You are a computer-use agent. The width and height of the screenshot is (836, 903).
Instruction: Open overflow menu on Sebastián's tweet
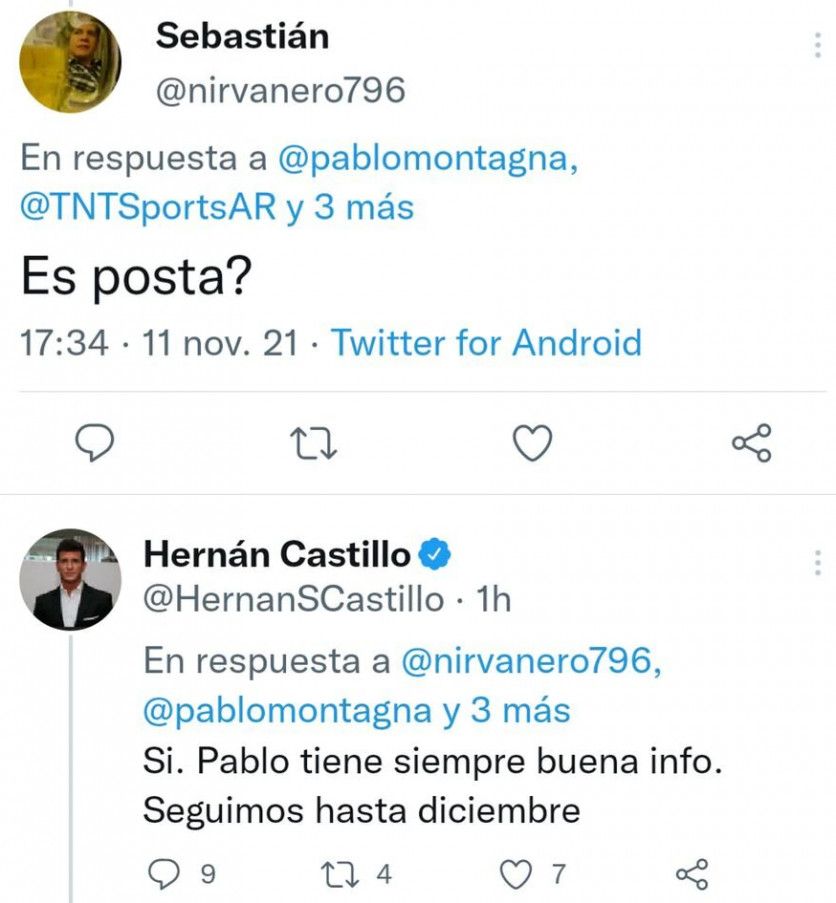pyautogui.click(x=817, y=44)
